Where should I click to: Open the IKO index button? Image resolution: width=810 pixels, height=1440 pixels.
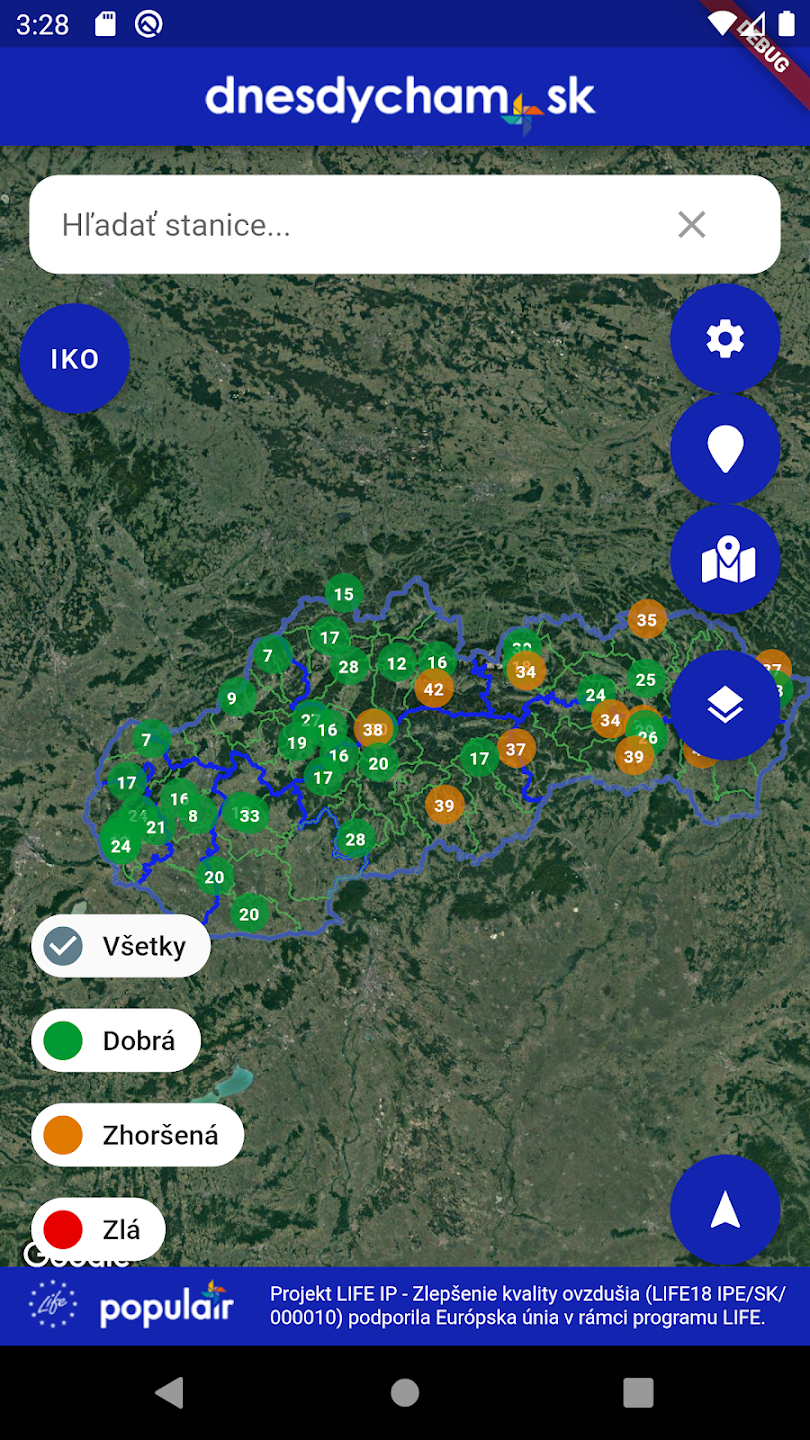(75, 359)
